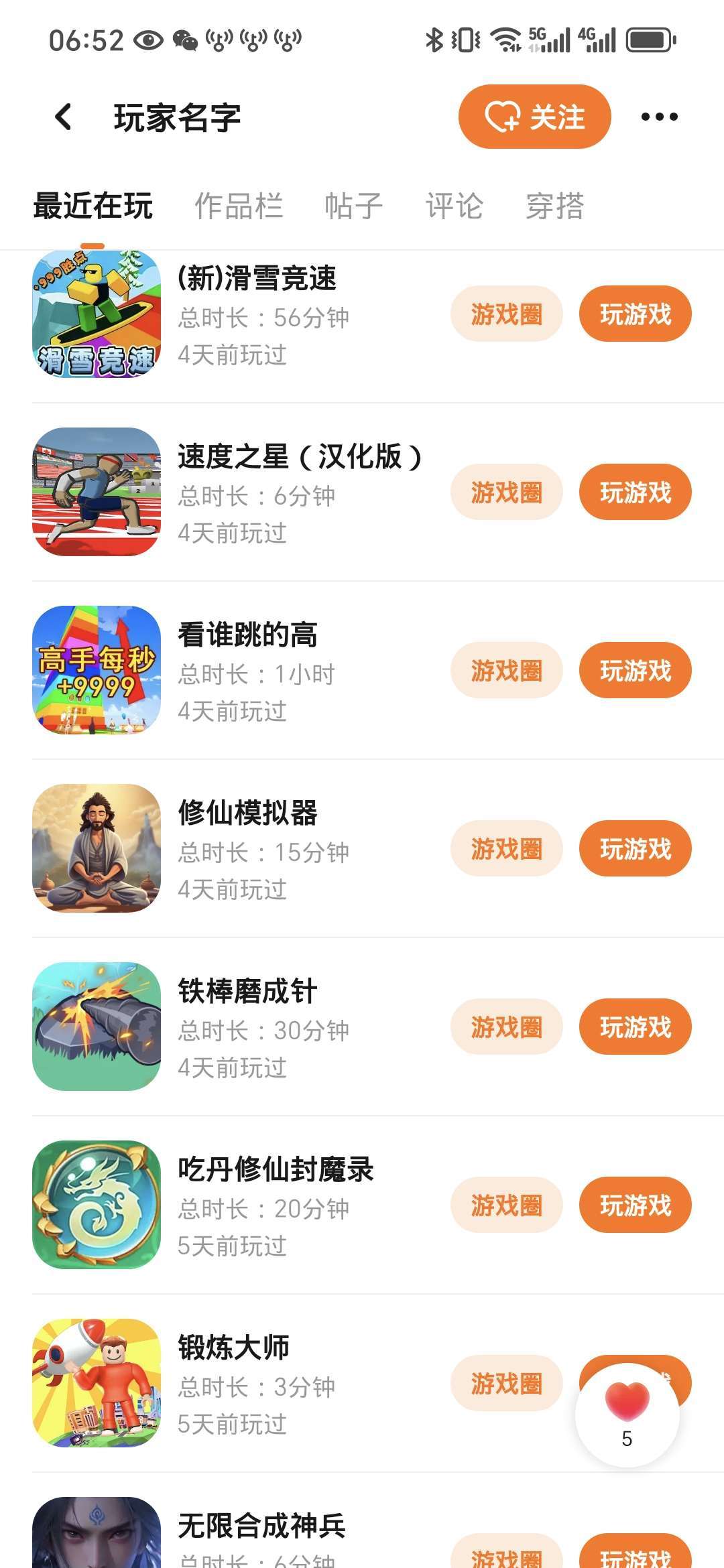Open the three-dot overflow menu
The width and height of the screenshot is (724, 1568).
pyautogui.click(x=659, y=117)
